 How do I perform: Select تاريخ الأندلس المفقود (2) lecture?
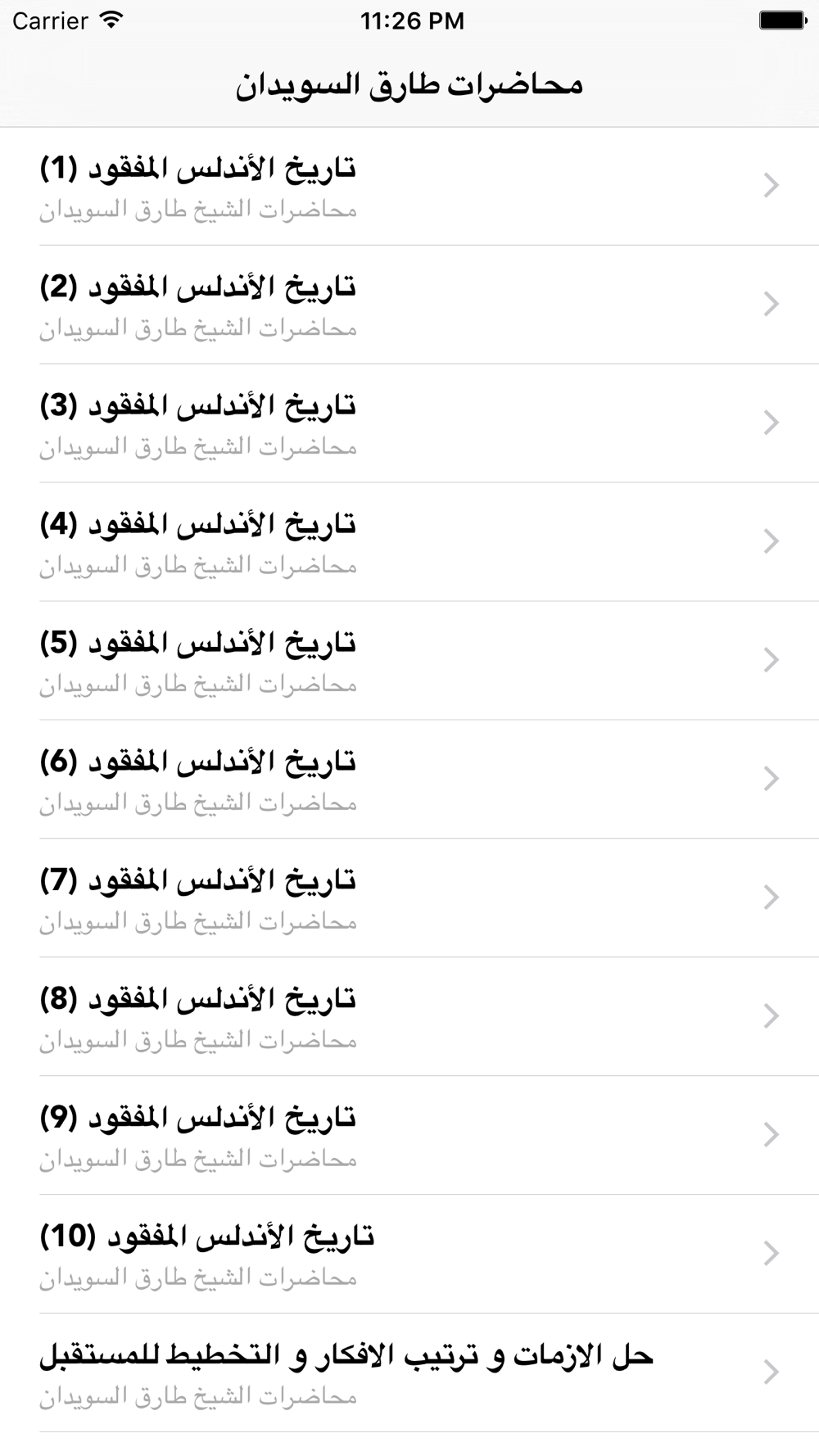pos(409,305)
